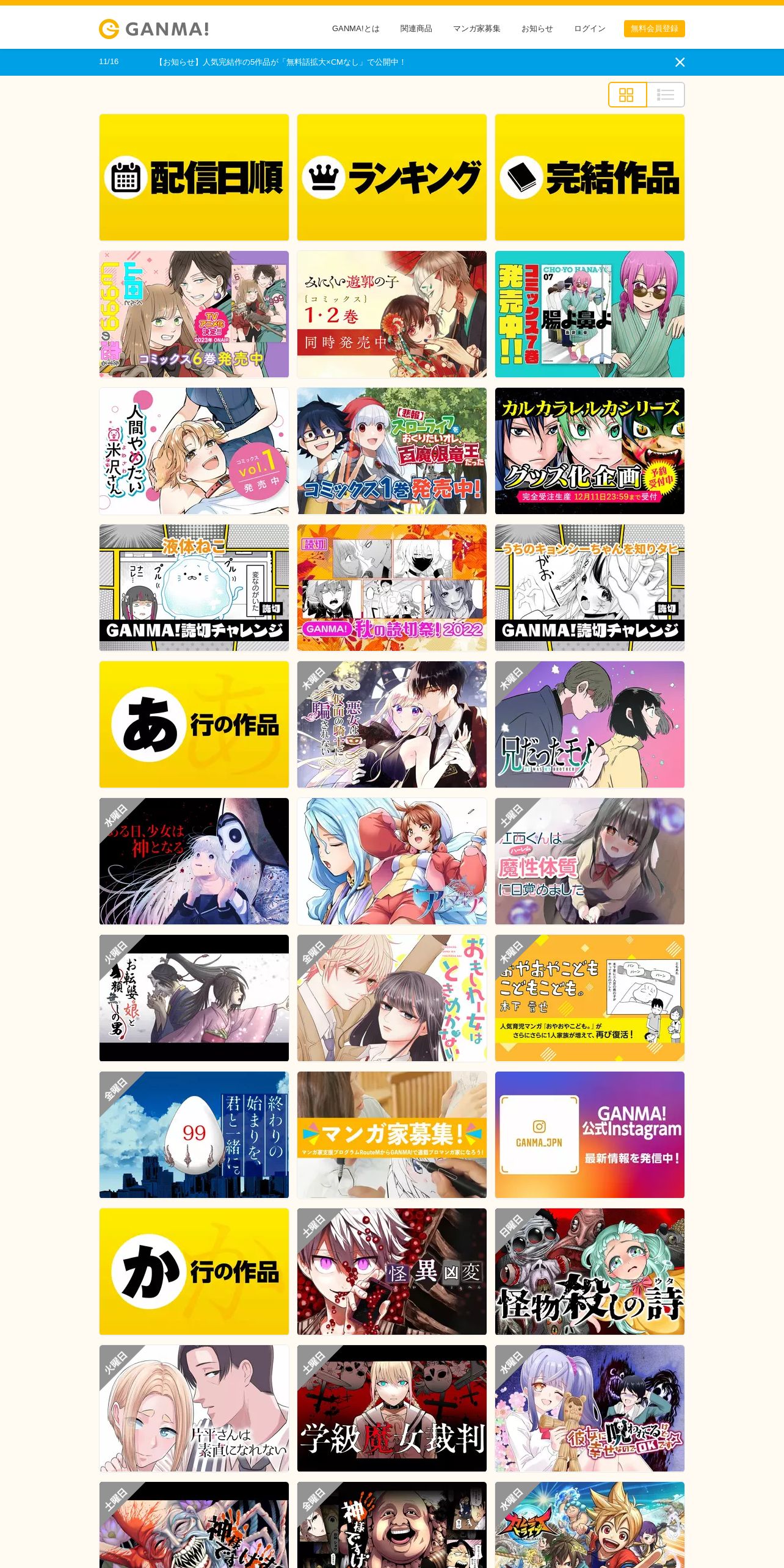Open マンガ家募集 header link
This screenshot has width=784, height=1568.
point(476,29)
